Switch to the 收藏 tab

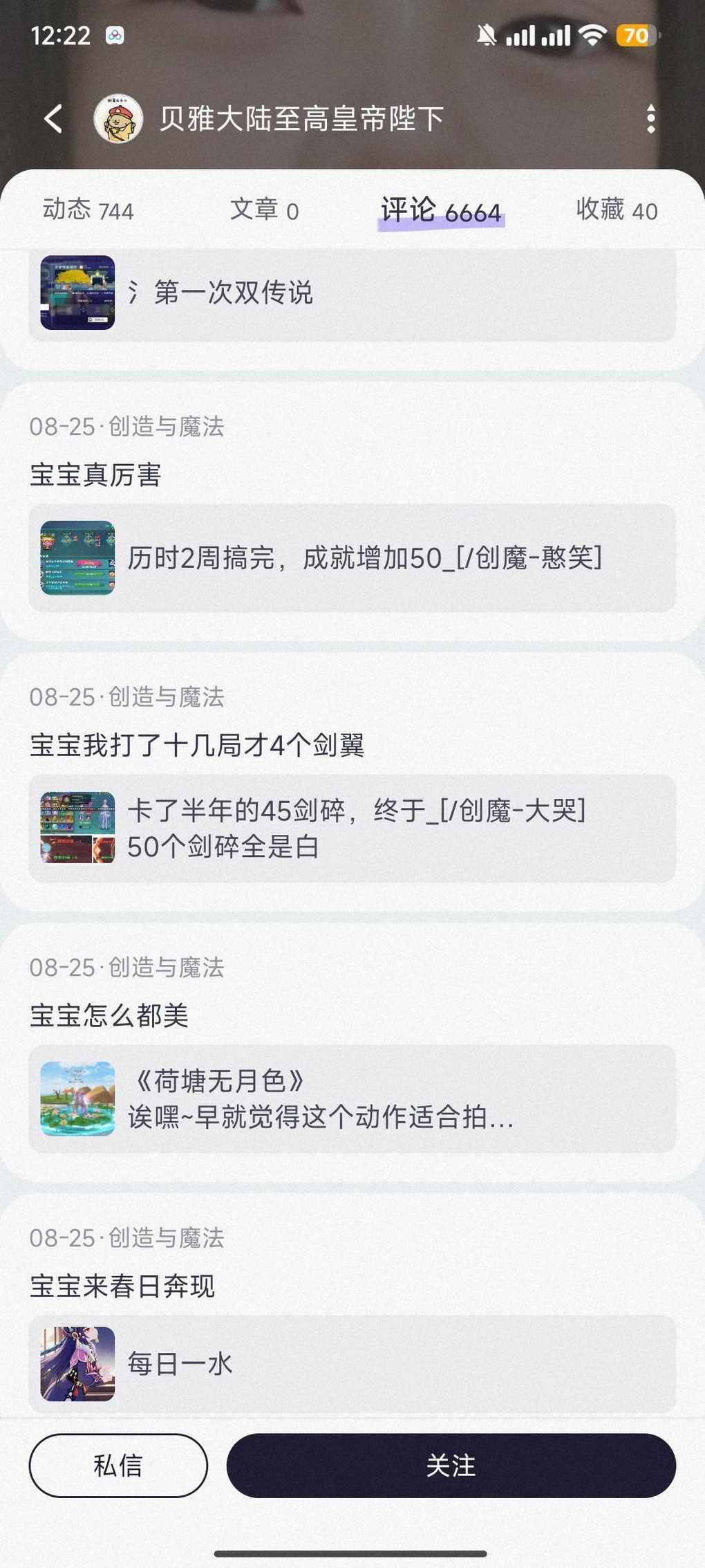click(617, 210)
